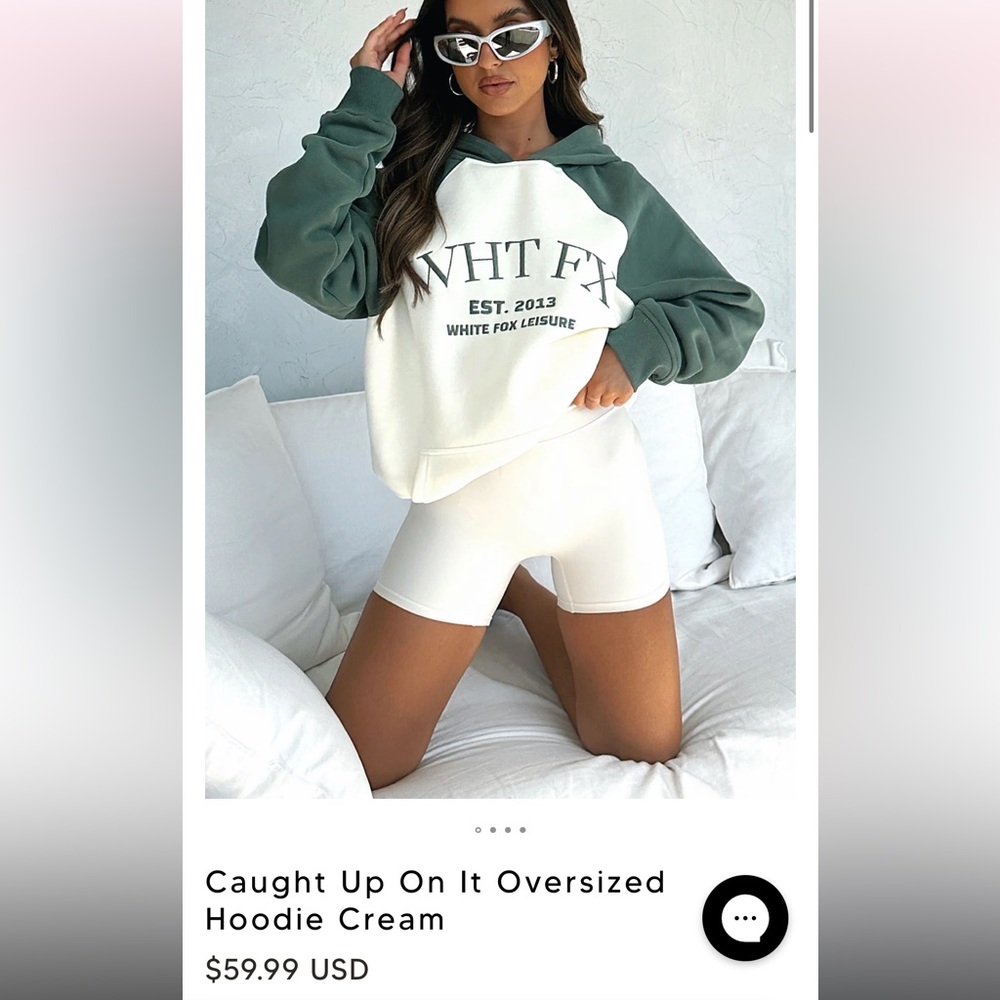Open the Caught Up On It hoodie photo
1000x1000 pixels.
[500, 400]
